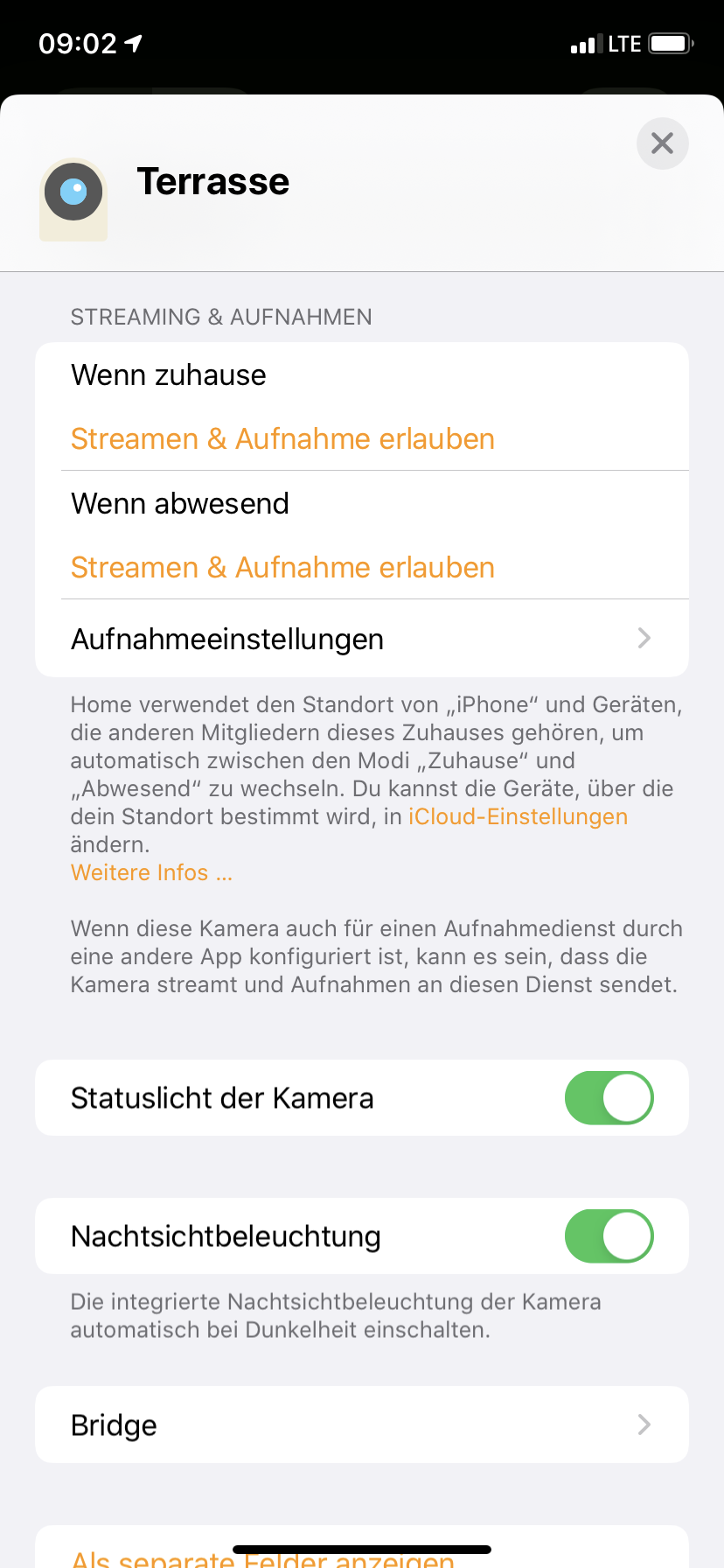Image resolution: width=724 pixels, height=1568 pixels.
Task: Open Aufnahmeeinstellungen
Action: (x=362, y=639)
